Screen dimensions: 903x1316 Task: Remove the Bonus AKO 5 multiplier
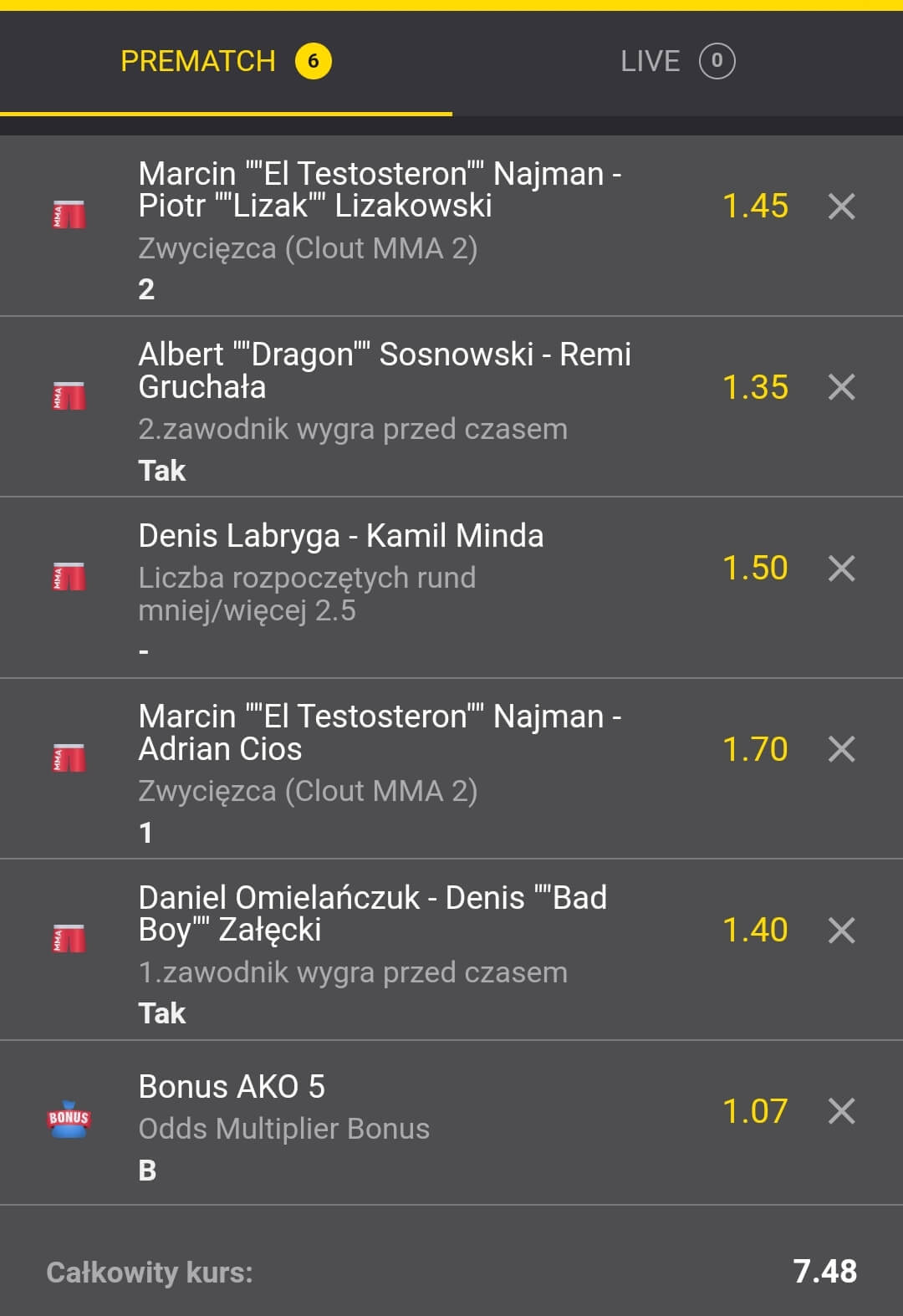841,1111
